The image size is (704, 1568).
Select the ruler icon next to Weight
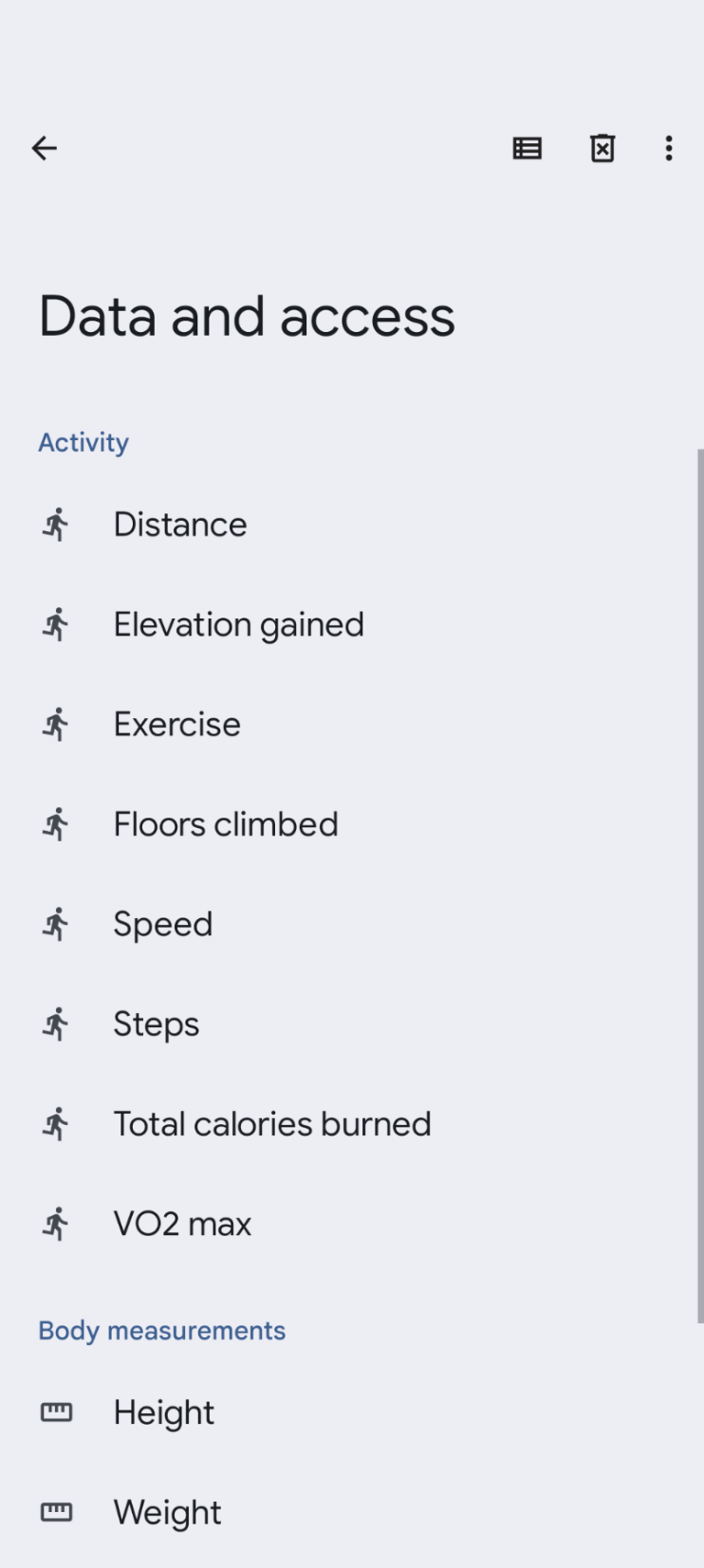pos(55,1512)
